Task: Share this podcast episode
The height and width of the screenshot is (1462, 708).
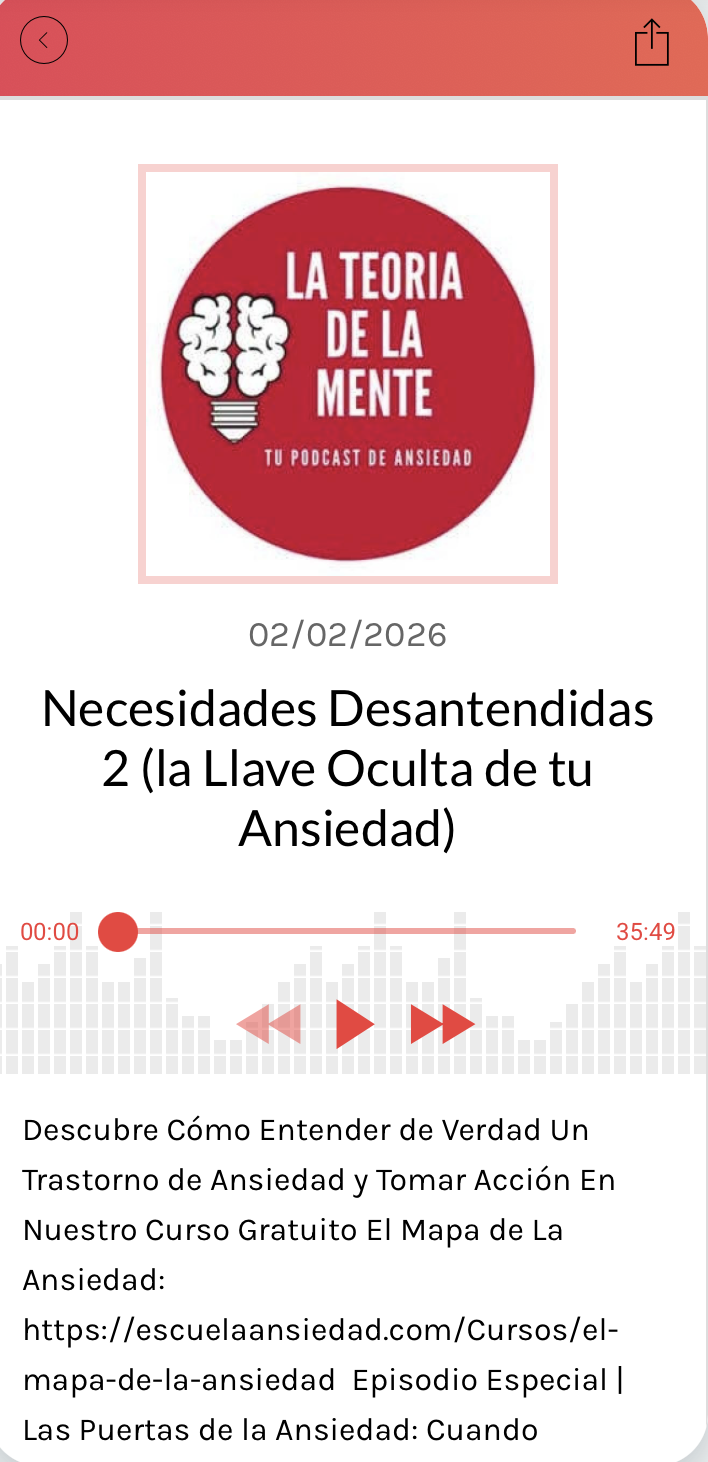Action: (x=651, y=43)
